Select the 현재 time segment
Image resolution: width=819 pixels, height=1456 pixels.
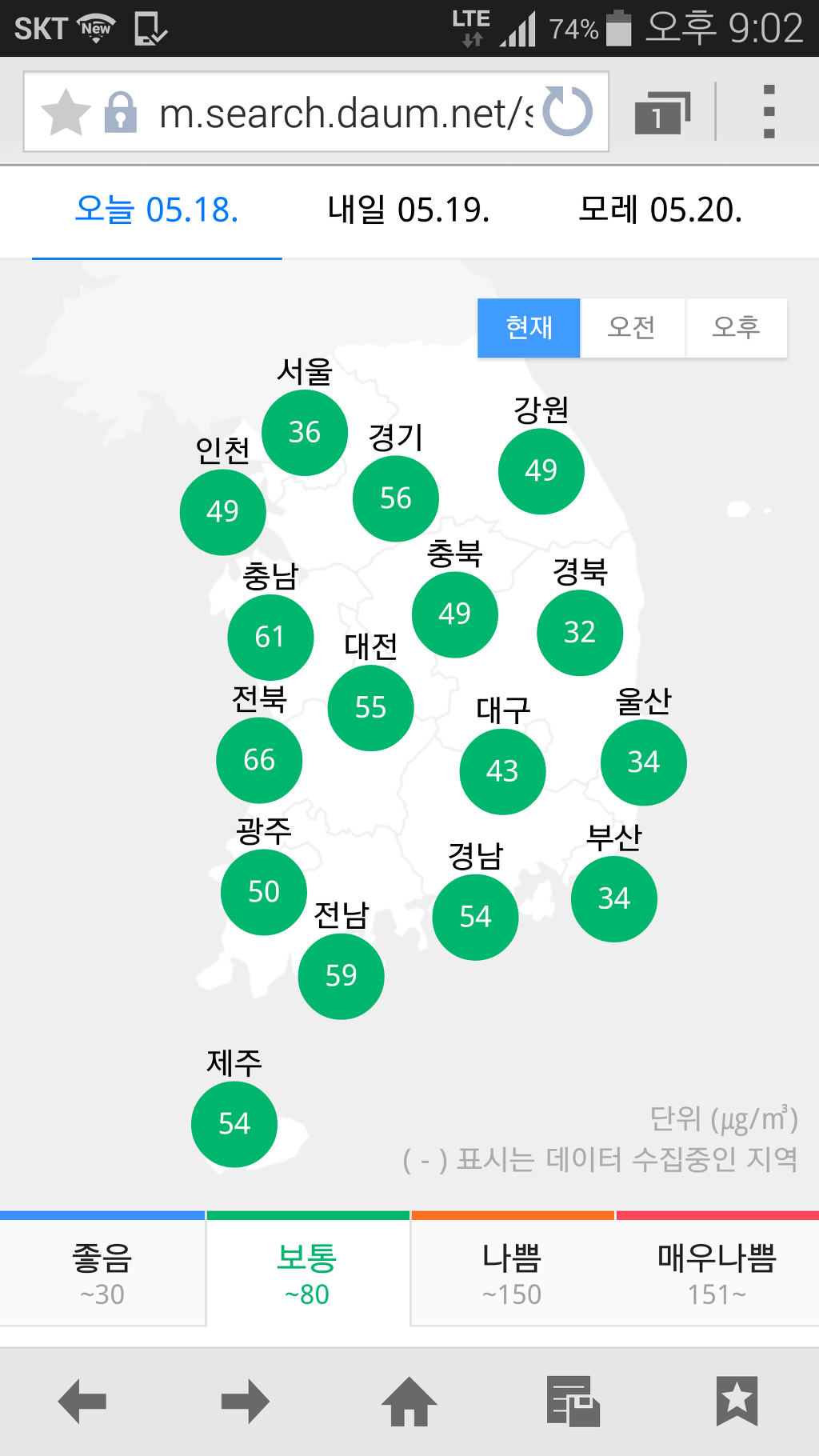click(529, 327)
